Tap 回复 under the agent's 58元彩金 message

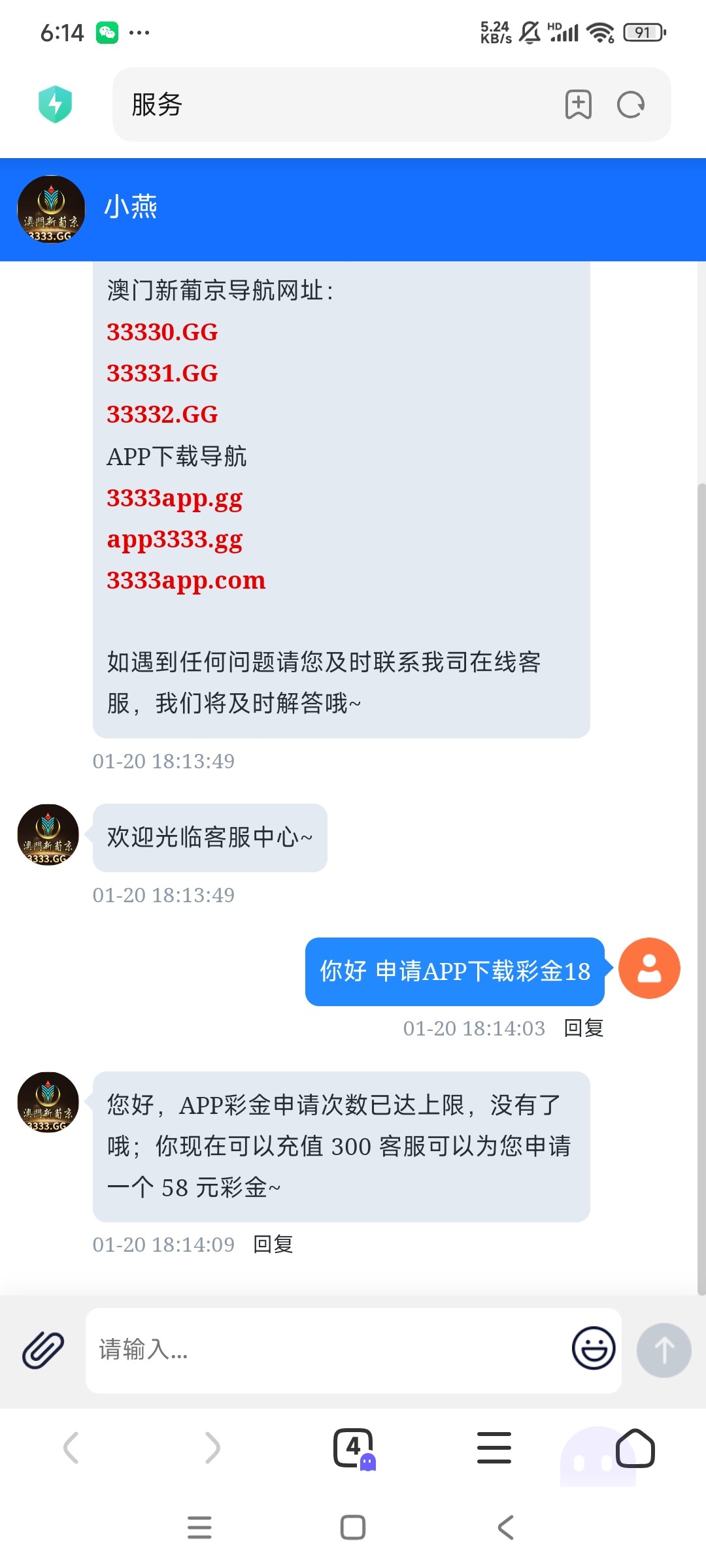(x=273, y=1245)
